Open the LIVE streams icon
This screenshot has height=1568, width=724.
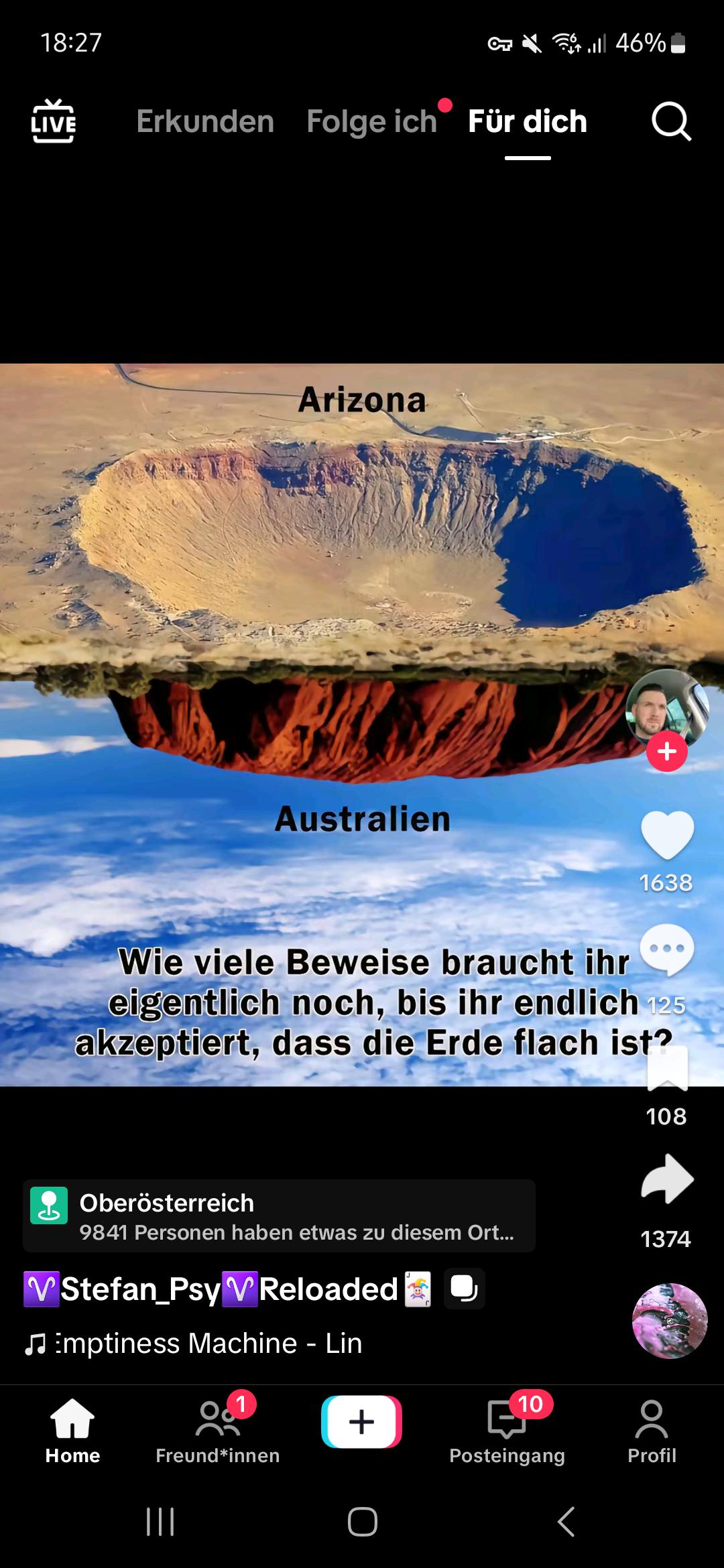[54, 121]
